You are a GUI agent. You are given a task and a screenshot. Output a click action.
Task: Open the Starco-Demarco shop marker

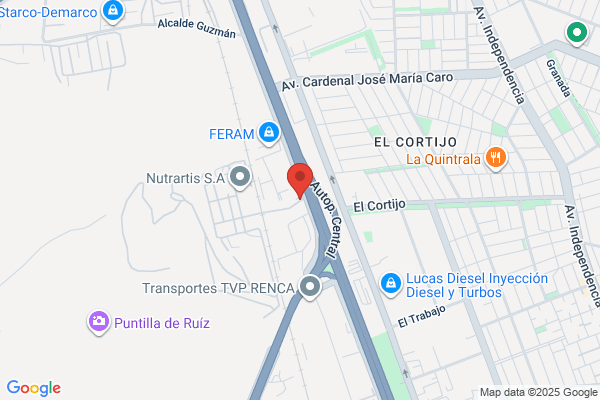click(x=113, y=11)
